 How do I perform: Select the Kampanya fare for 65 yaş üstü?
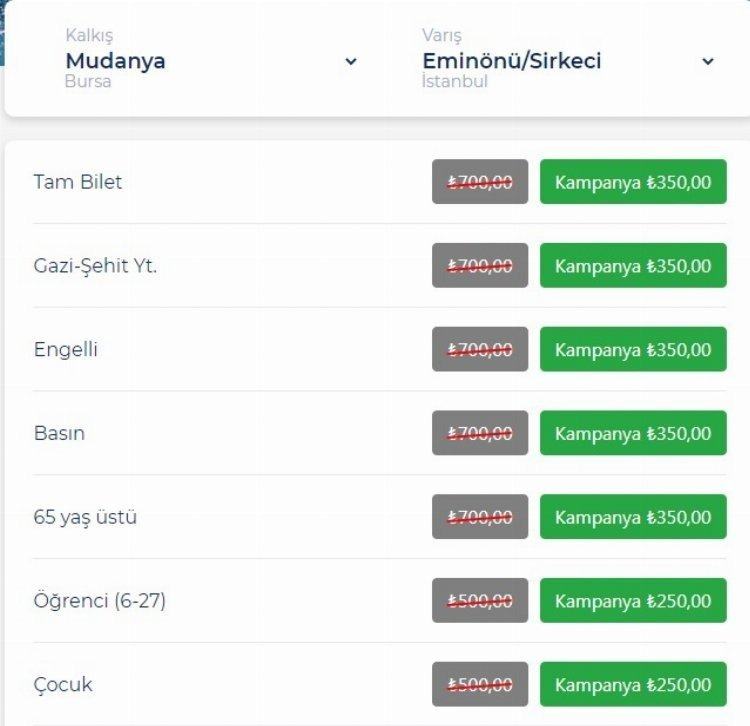pos(633,517)
